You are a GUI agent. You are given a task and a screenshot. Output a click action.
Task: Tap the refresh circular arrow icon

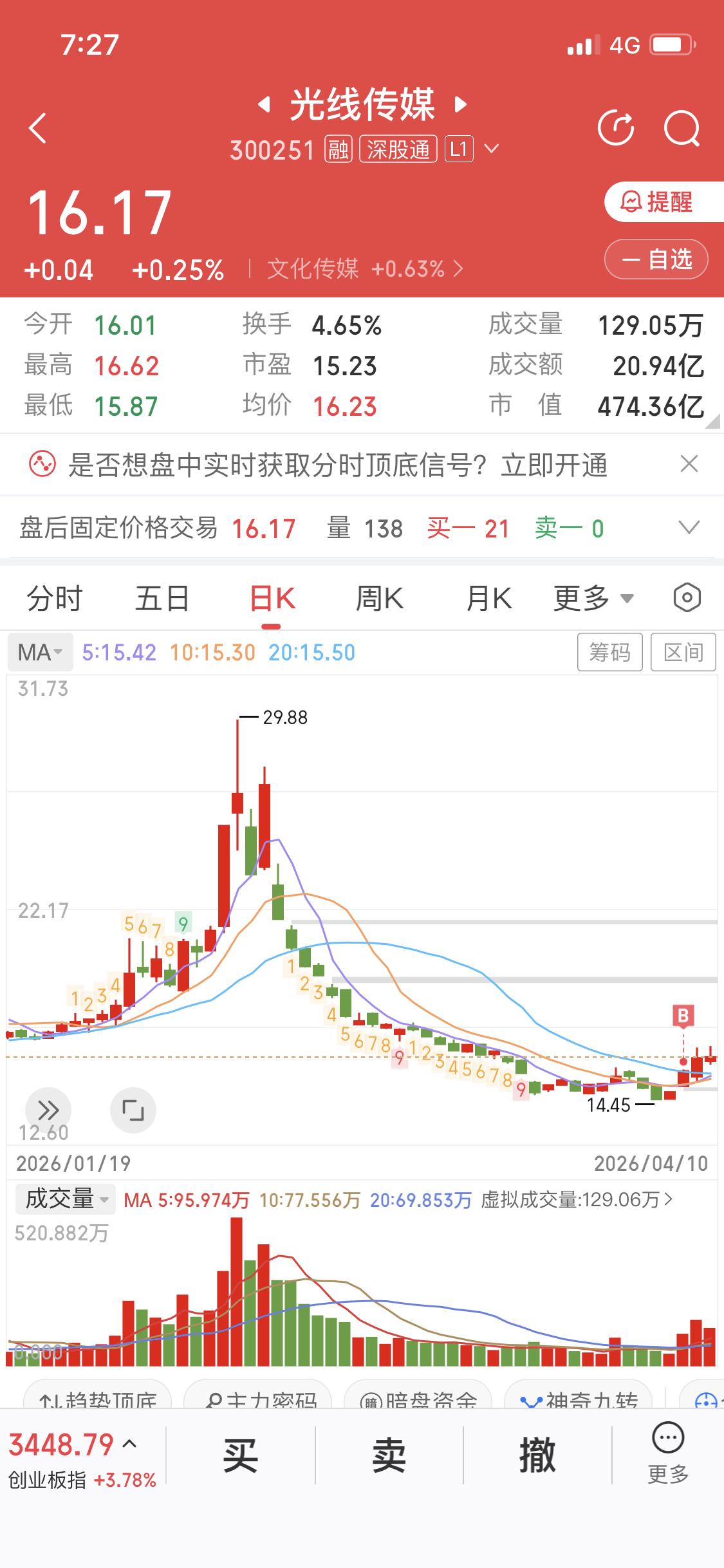point(617,127)
